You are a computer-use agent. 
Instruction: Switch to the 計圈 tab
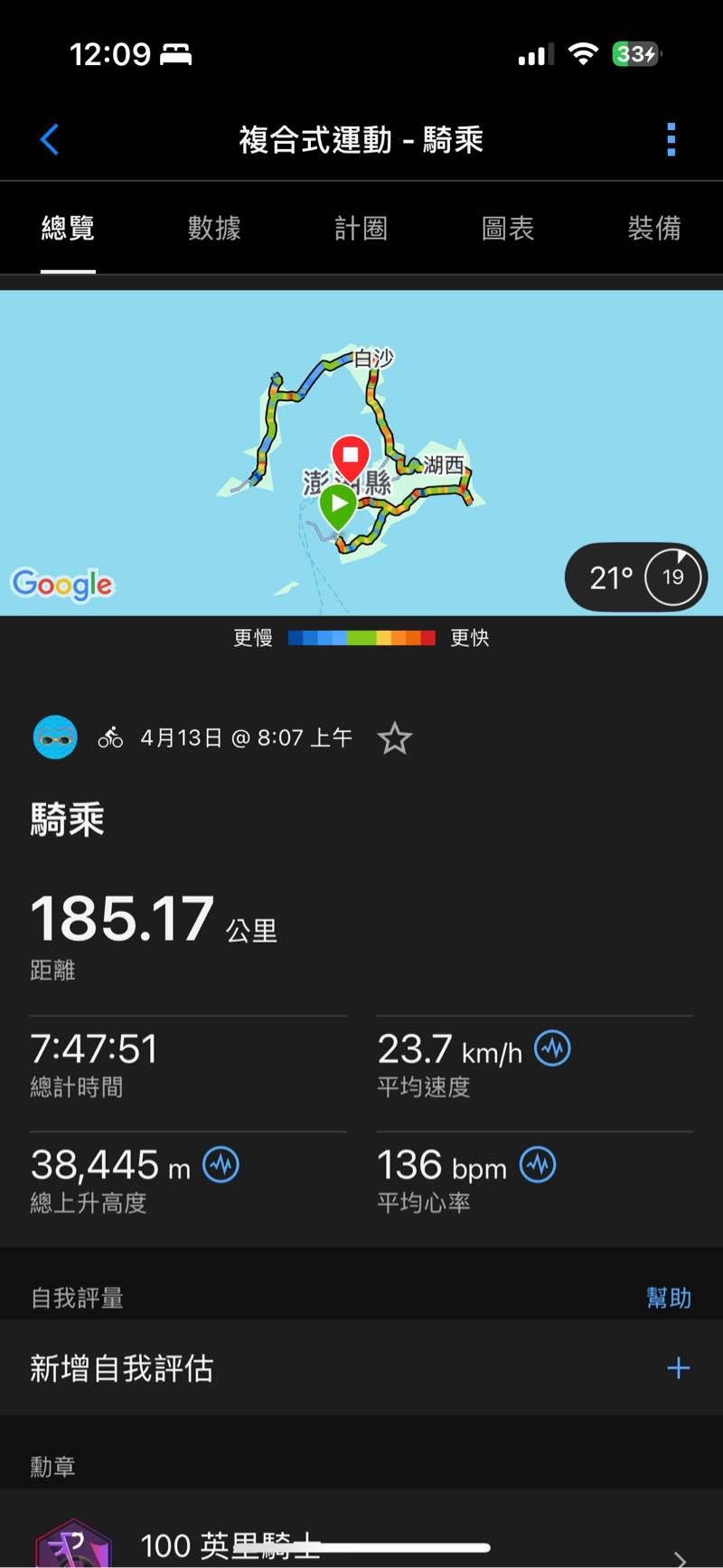[x=361, y=229]
